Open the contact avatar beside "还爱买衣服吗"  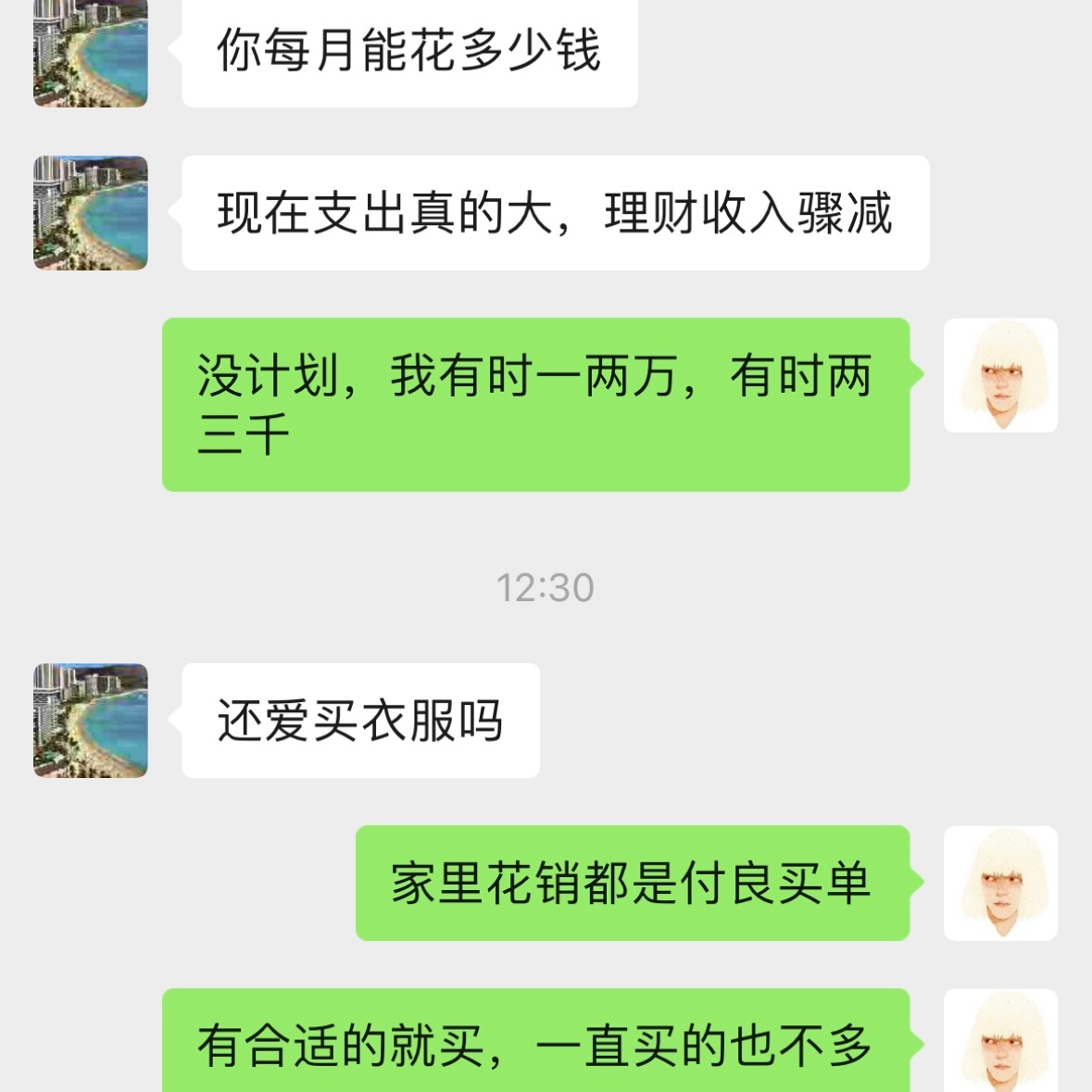pos(91,721)
